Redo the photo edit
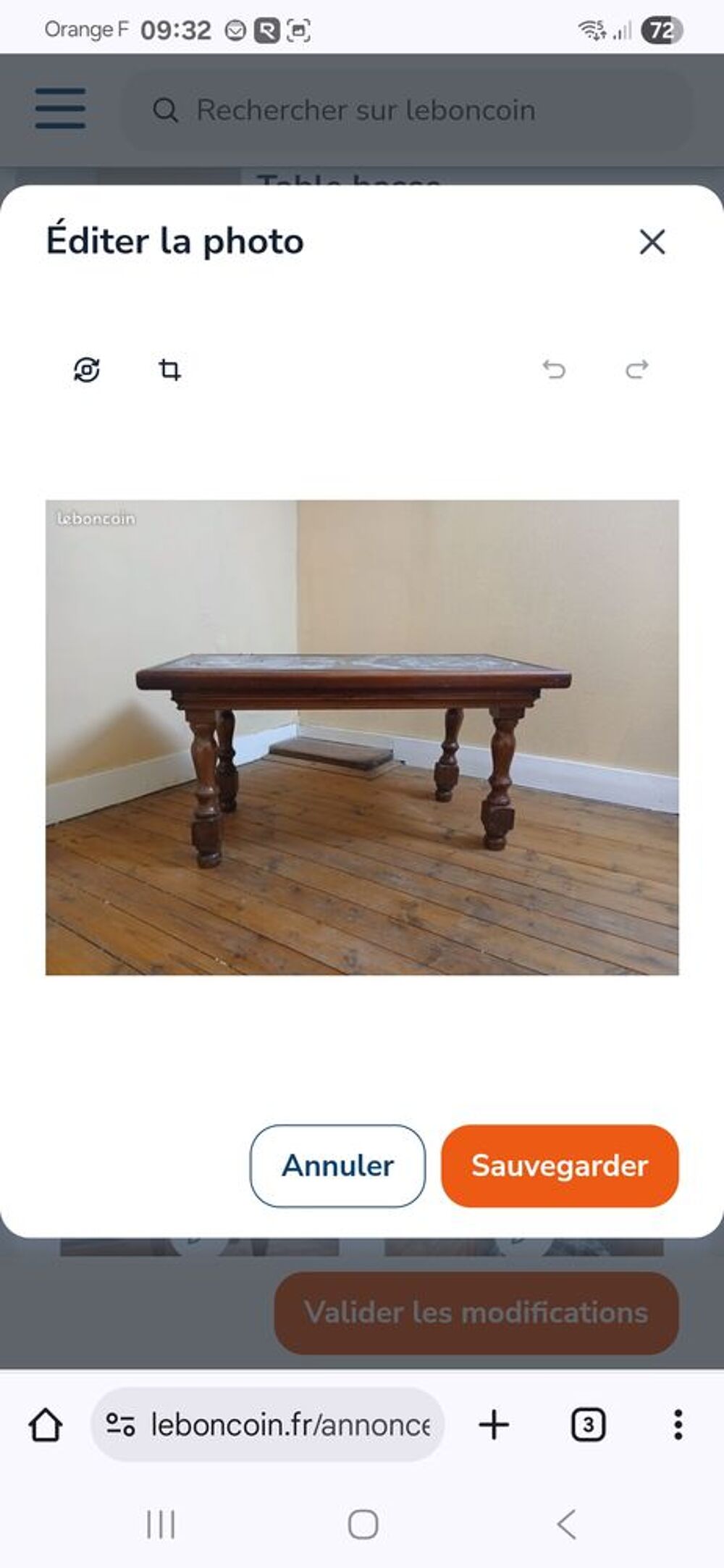This screenshot has width=724, height=1568. click(x=637, y=371)
